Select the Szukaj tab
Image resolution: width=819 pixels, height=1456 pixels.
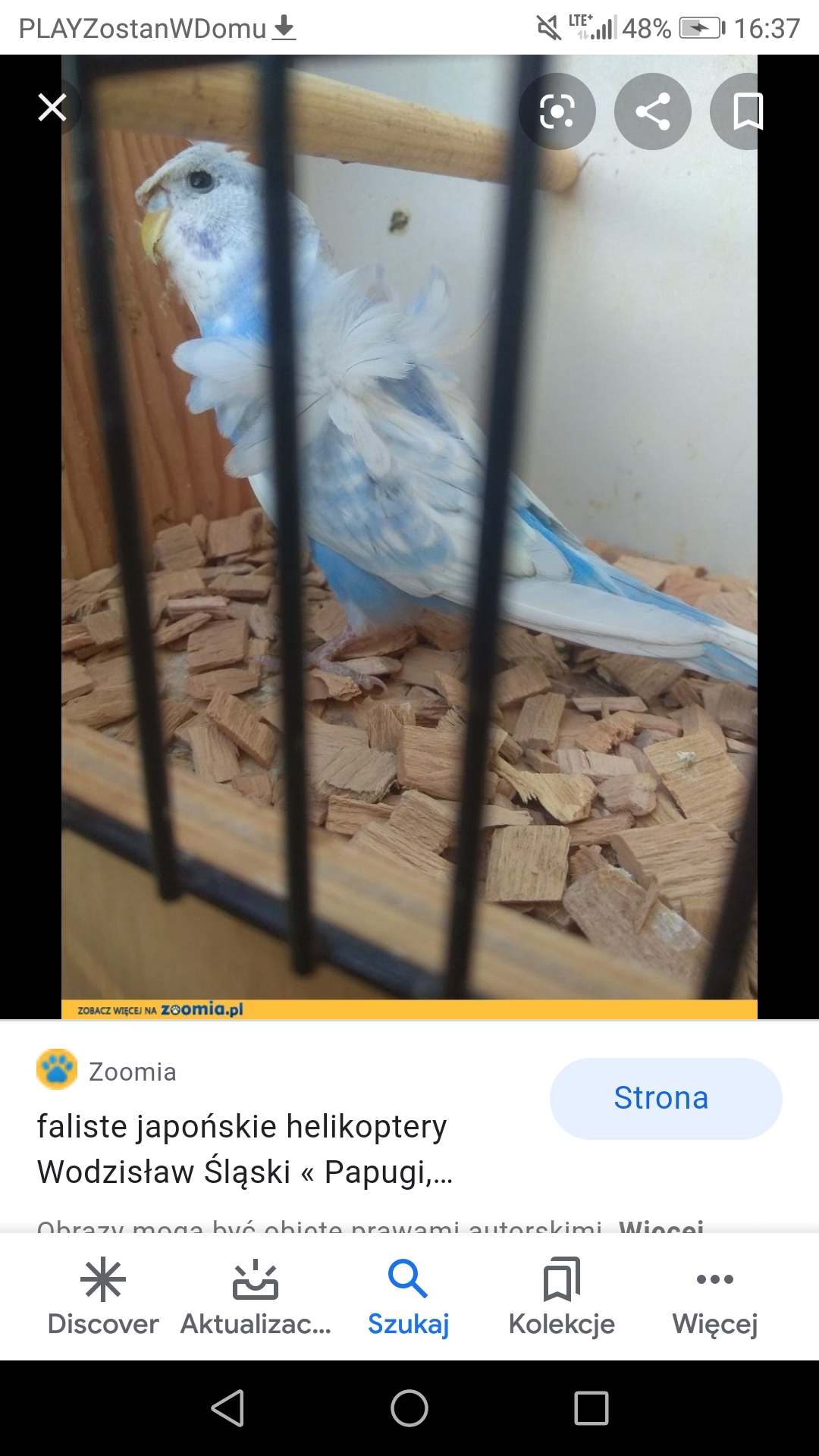[409, 1296]
